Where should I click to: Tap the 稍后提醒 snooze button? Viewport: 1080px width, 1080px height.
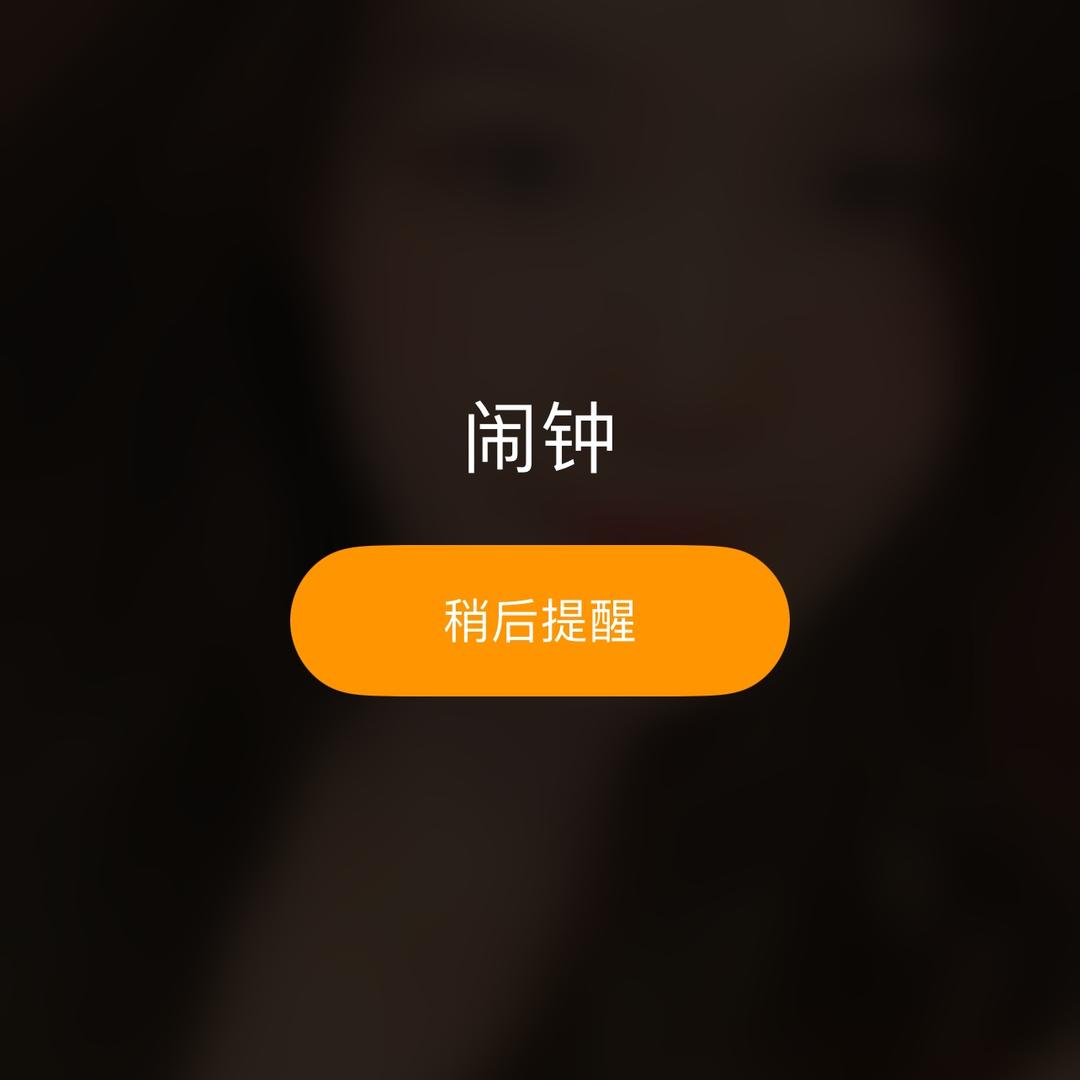pyautogui.click(x=540, y=621)
